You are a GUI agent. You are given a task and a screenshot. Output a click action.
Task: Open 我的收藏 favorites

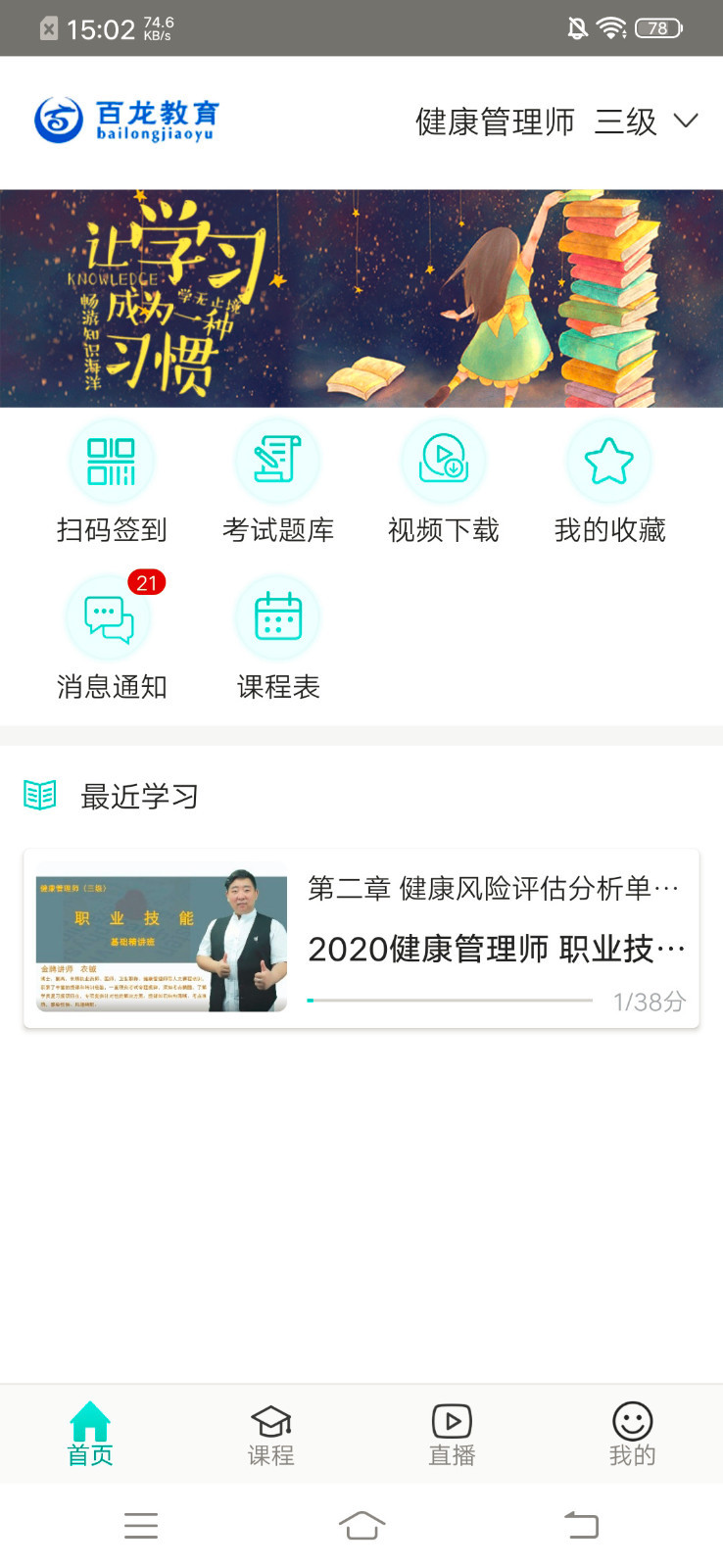tap(609, 480)
